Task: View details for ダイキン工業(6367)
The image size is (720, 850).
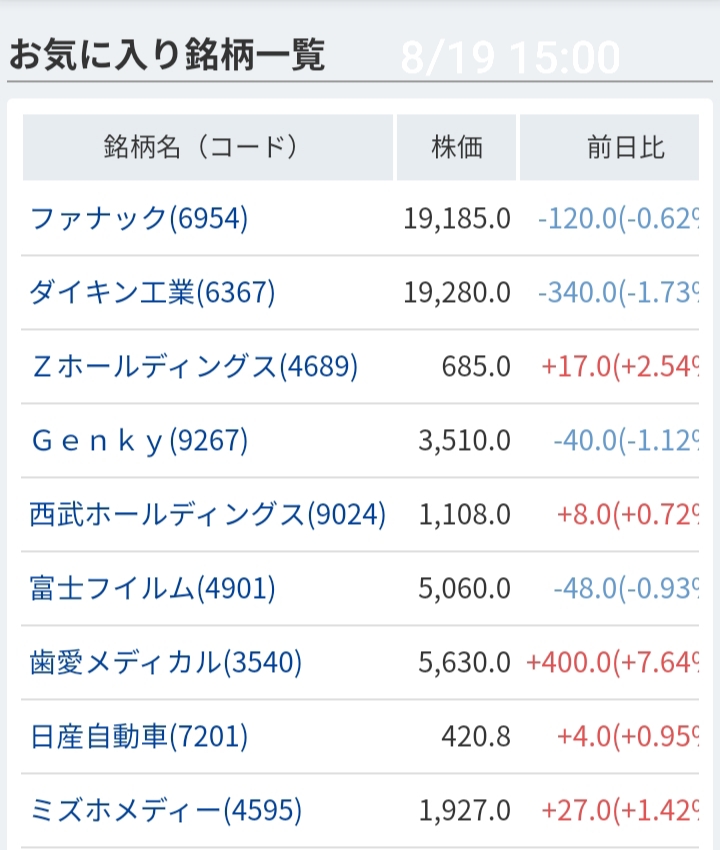Action: pos(152,292)
